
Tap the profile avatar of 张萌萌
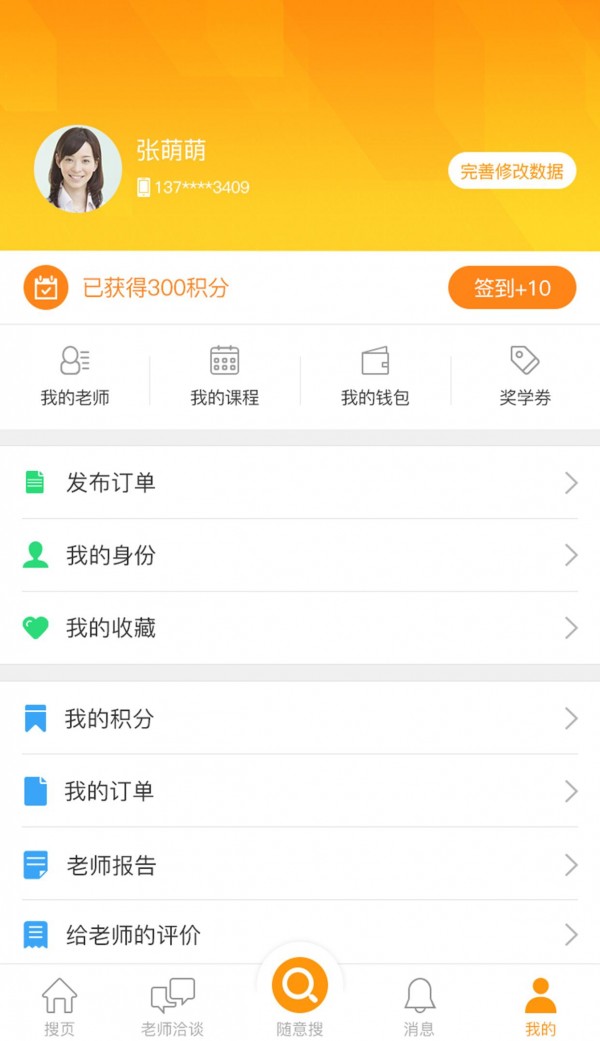click(78, 169)
